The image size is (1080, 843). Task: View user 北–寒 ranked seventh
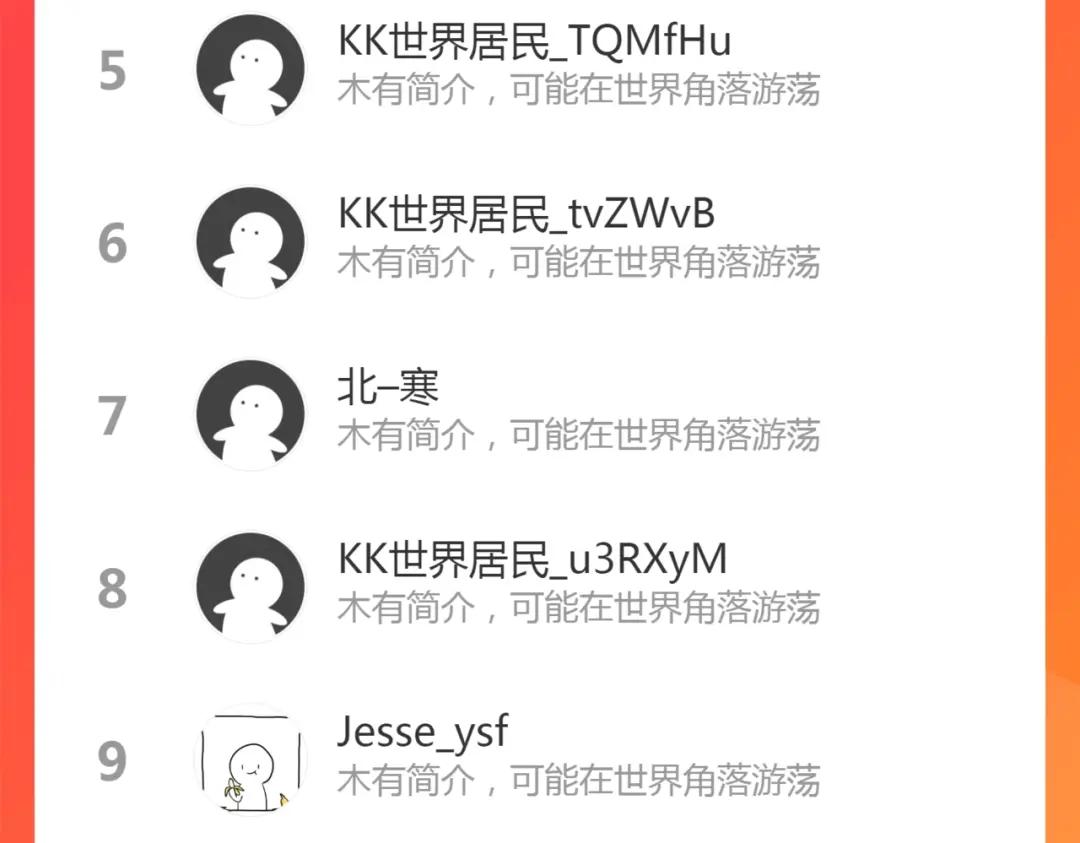coord(388,388)
